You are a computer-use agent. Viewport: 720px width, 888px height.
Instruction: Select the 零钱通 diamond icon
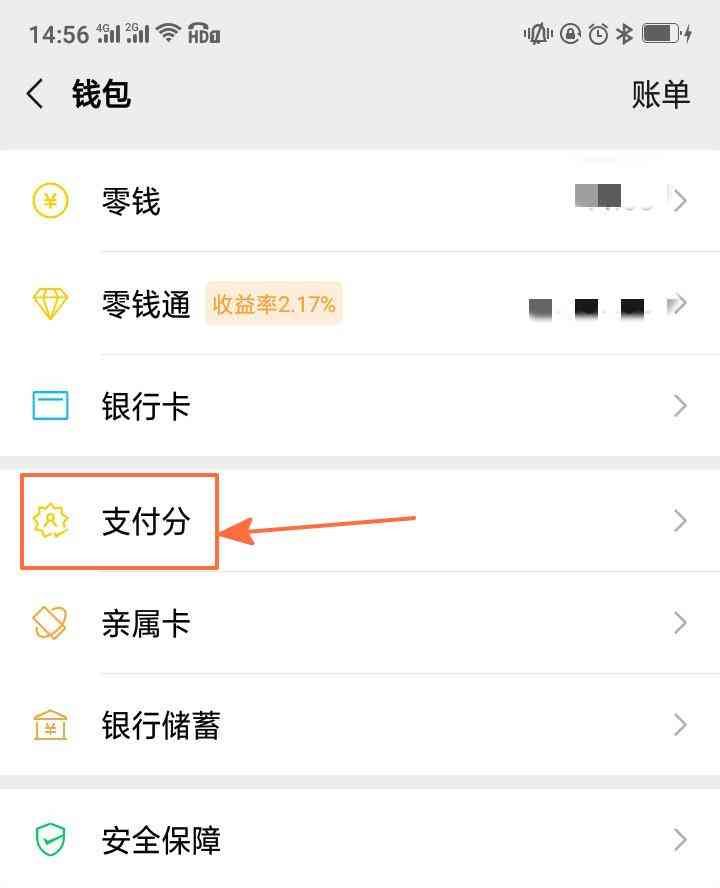pos(49,303)
